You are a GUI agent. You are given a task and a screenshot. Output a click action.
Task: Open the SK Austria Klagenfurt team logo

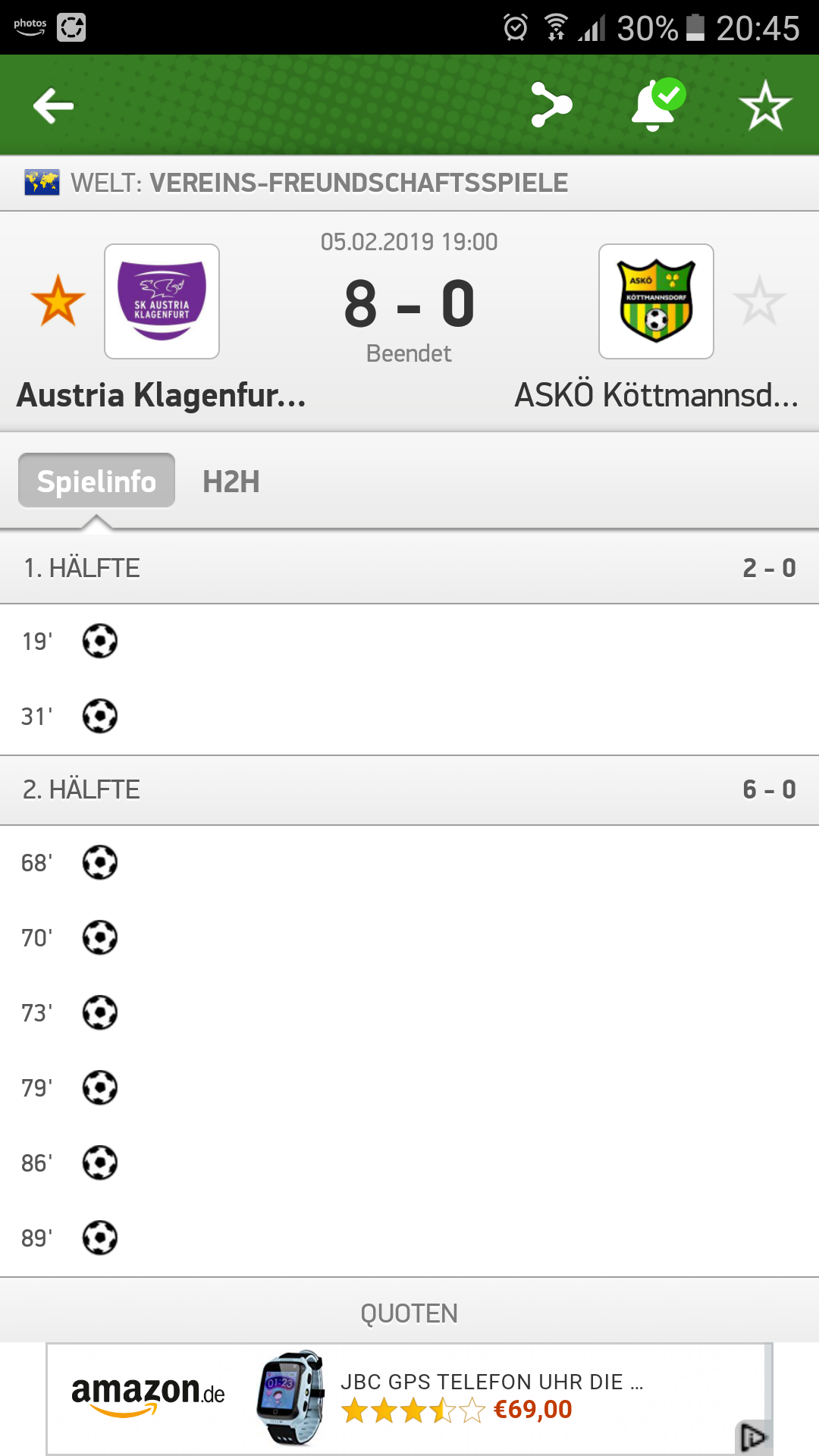tap(162, 301)
